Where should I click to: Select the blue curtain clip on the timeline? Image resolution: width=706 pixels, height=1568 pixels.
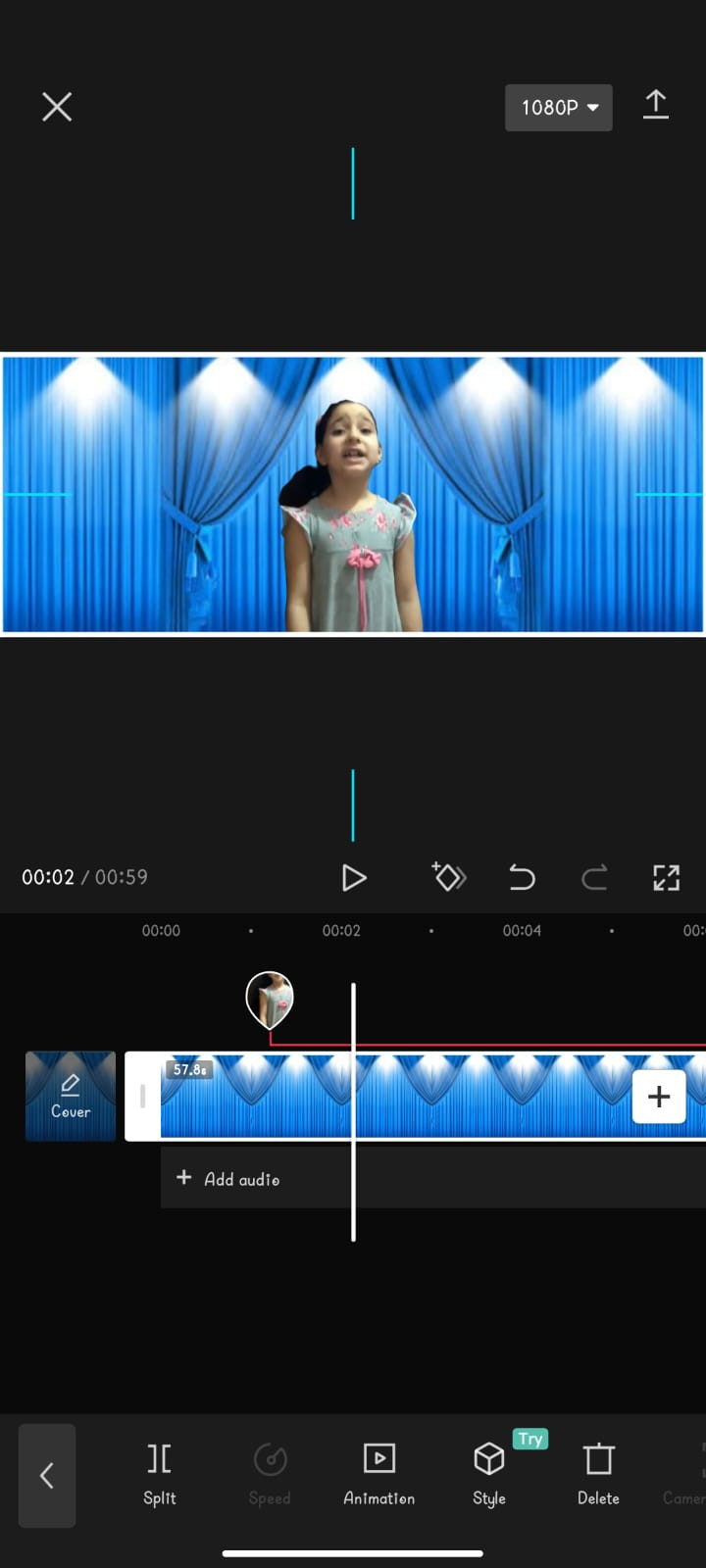(441, 1098)
